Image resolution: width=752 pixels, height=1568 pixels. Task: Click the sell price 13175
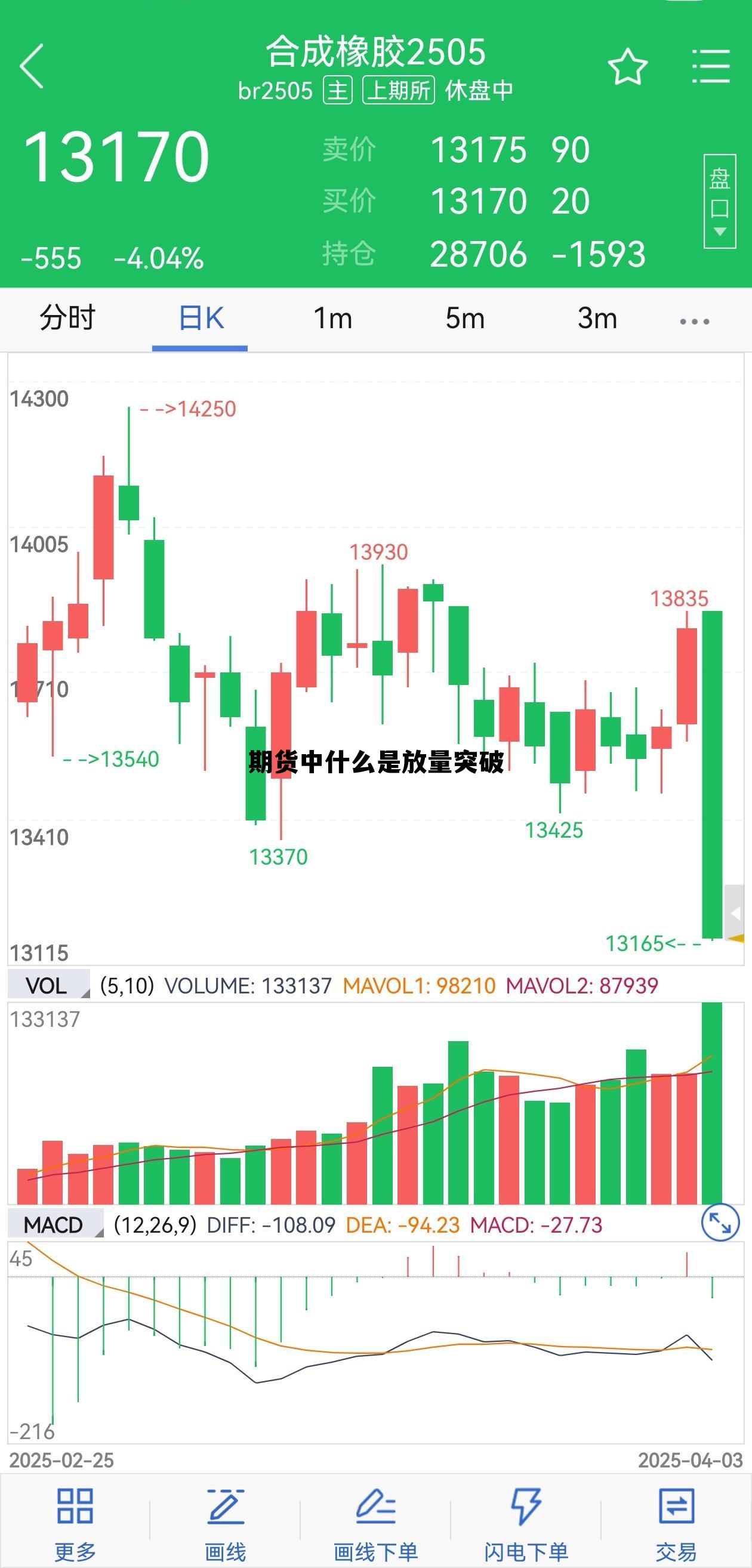tap(480, 150)
